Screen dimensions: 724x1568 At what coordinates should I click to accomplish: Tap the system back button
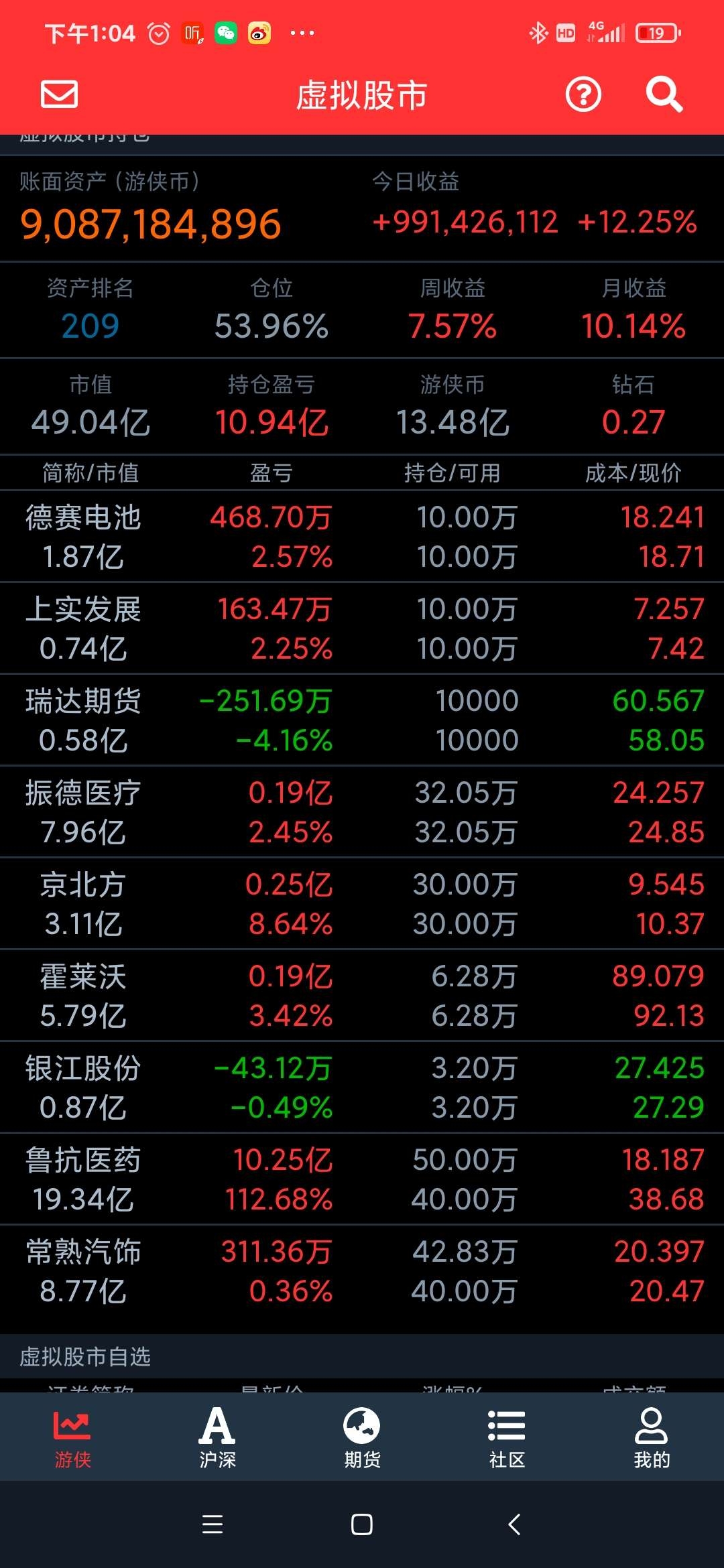pyautogui.click(x=514, y=1524)
